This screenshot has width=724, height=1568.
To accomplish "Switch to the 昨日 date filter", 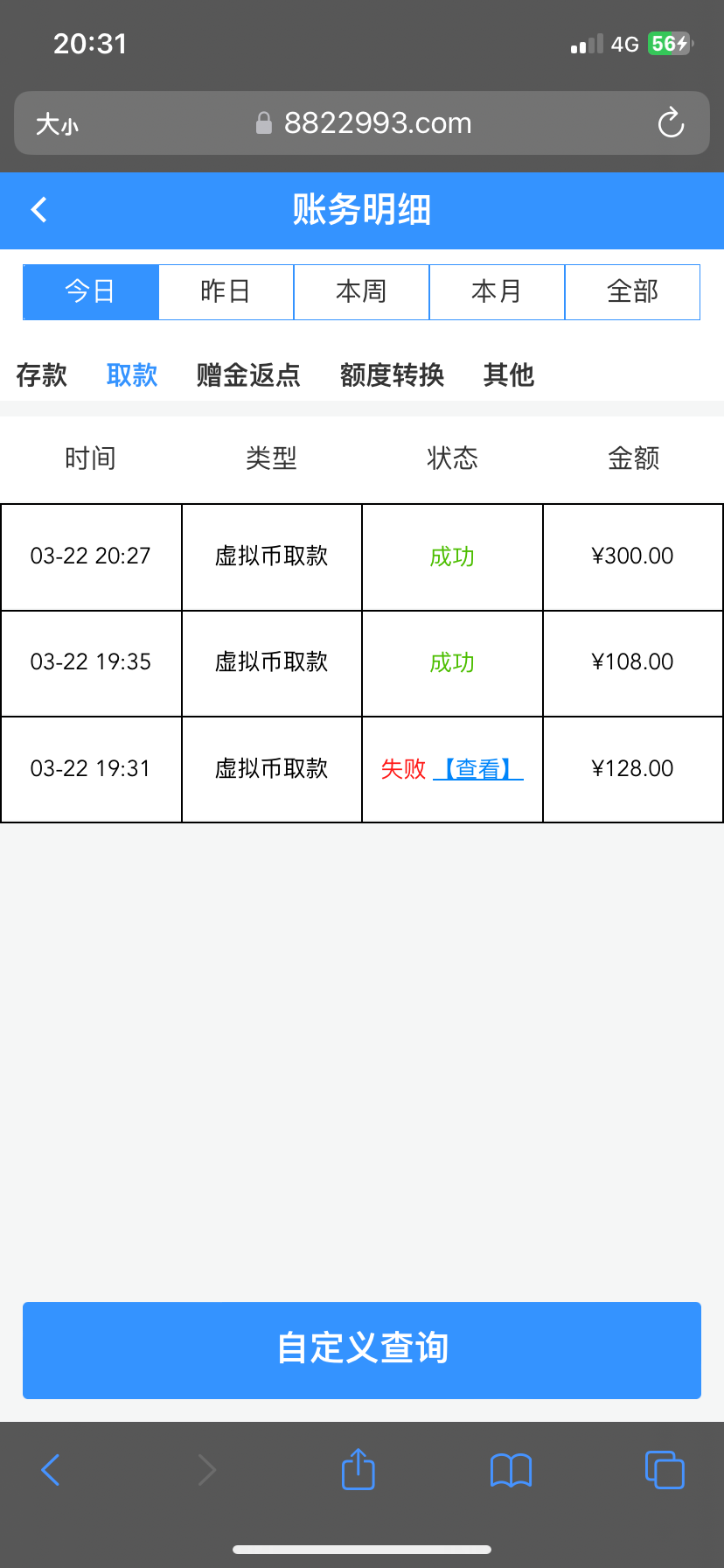I will pyautogui.click(x=226, y=291).
